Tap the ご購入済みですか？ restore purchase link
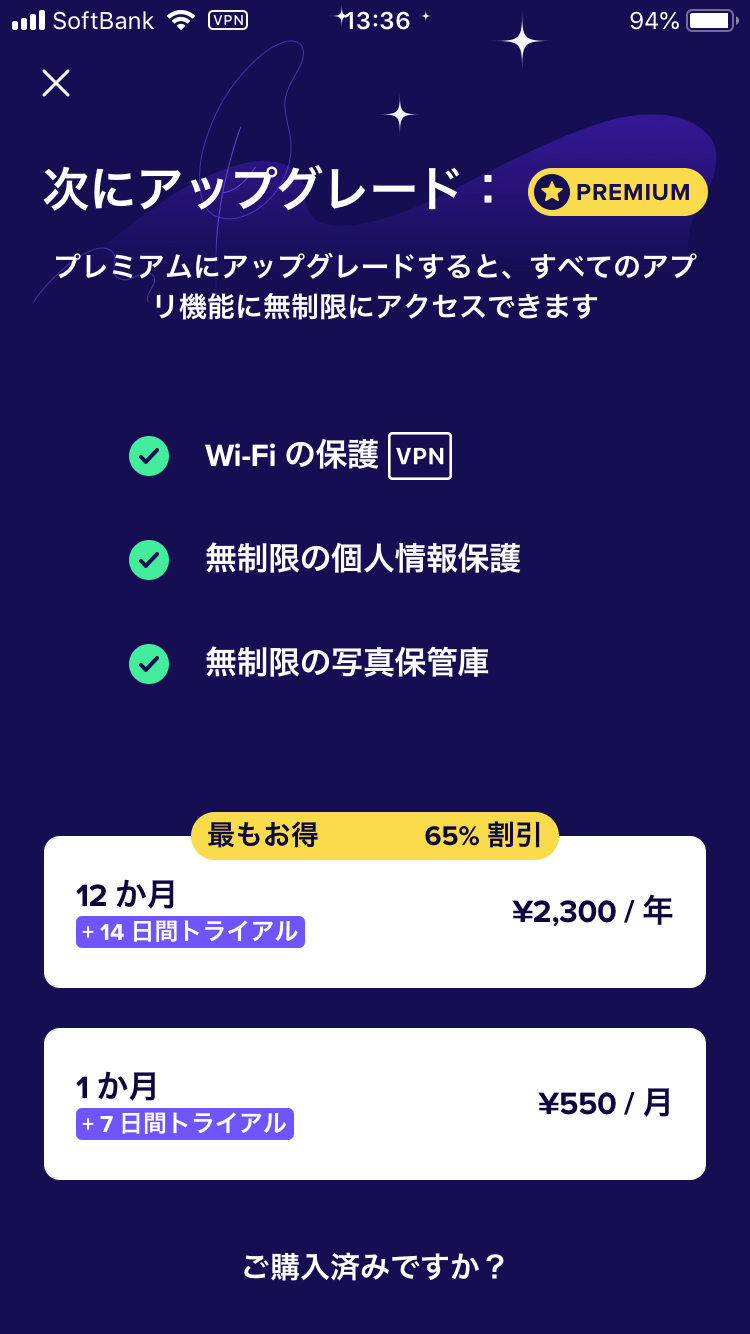750x1334 pixels. (375, 1267)
